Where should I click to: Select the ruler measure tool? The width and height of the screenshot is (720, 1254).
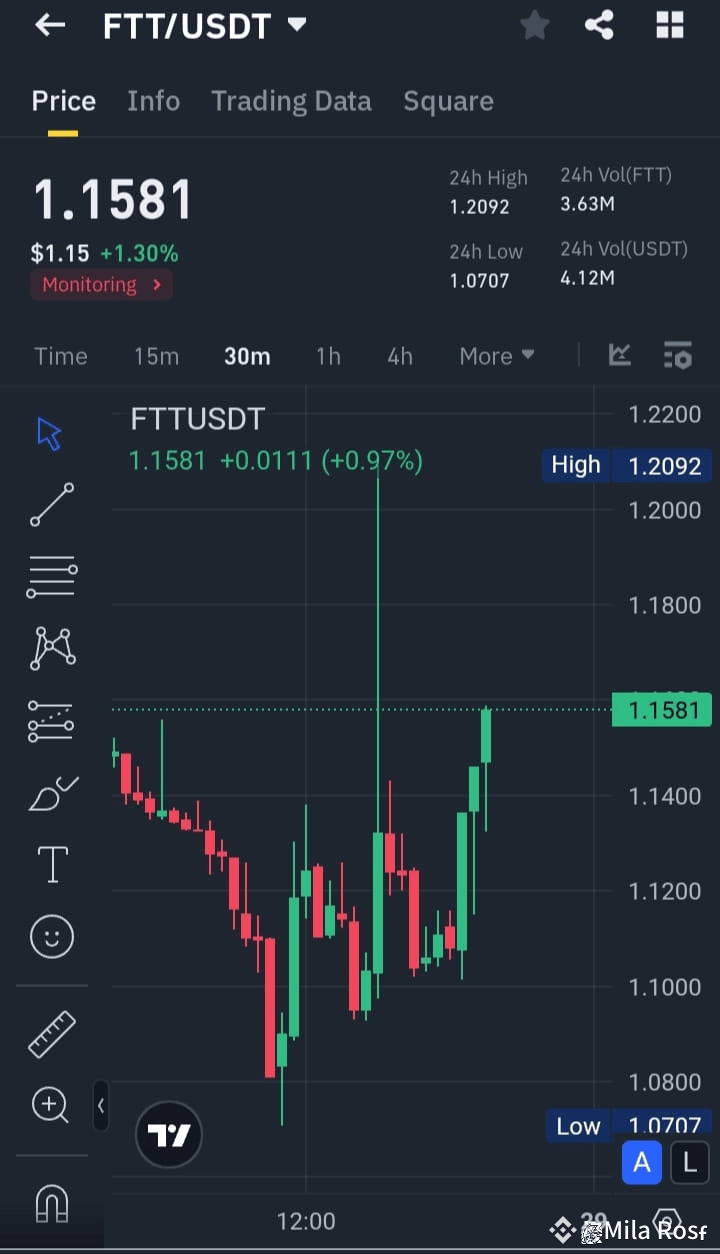[x=51, y=1032]
